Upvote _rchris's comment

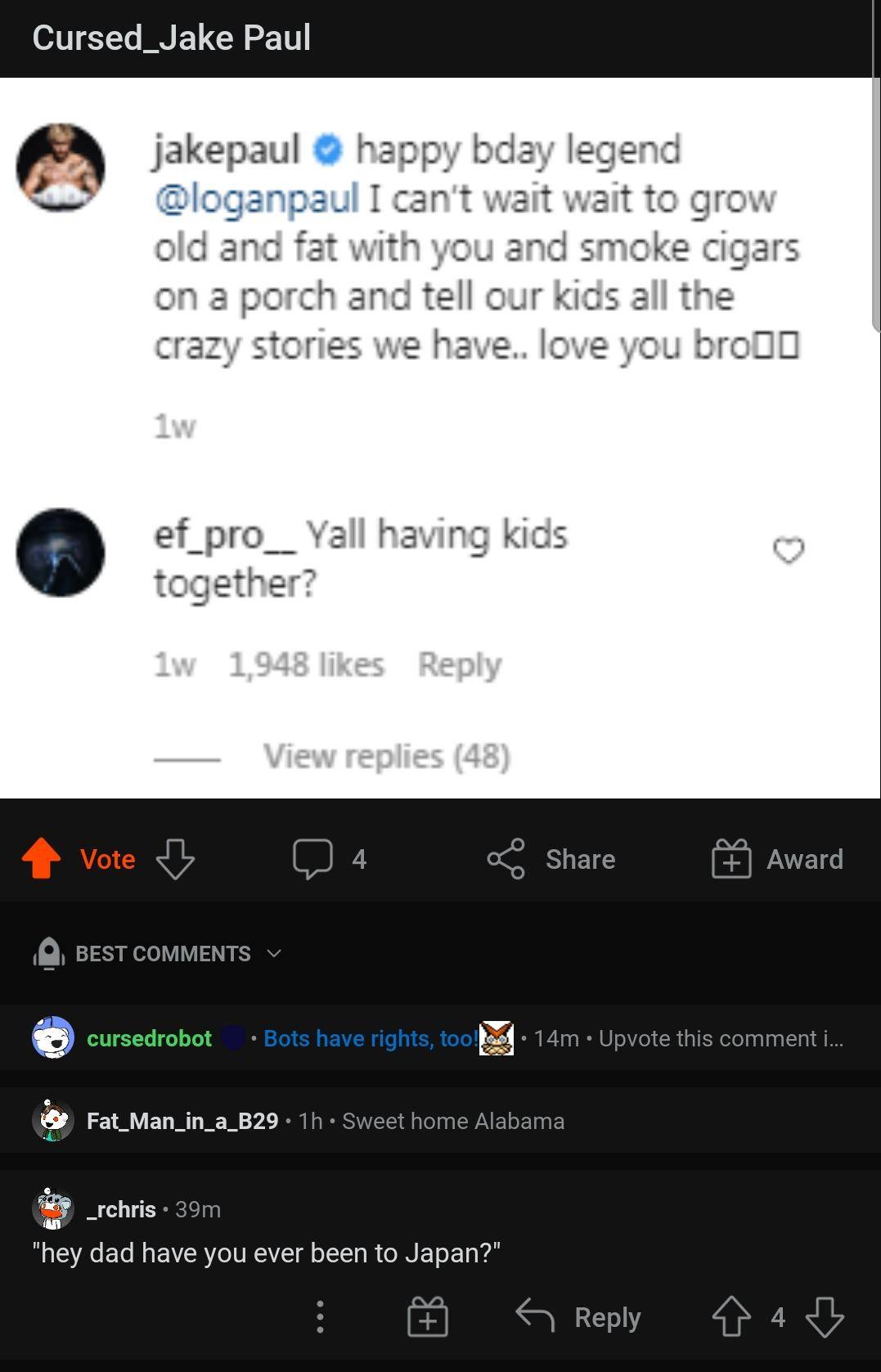point(731,1317)
